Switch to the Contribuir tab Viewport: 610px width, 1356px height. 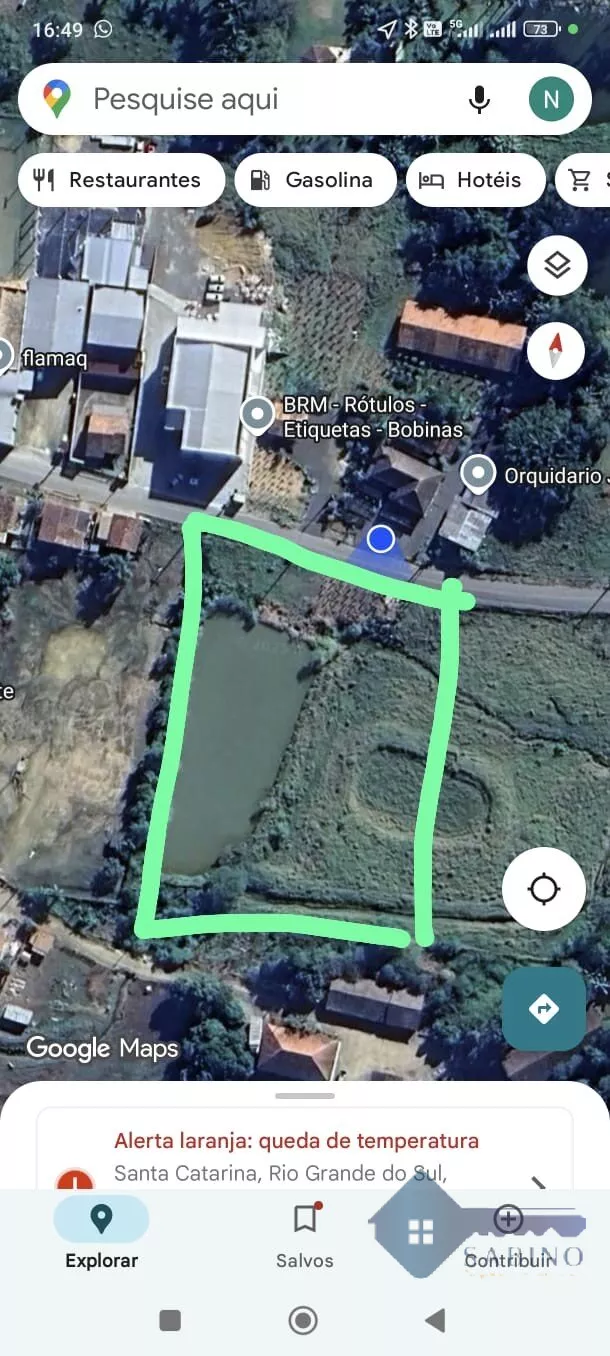pos(508,1234)
